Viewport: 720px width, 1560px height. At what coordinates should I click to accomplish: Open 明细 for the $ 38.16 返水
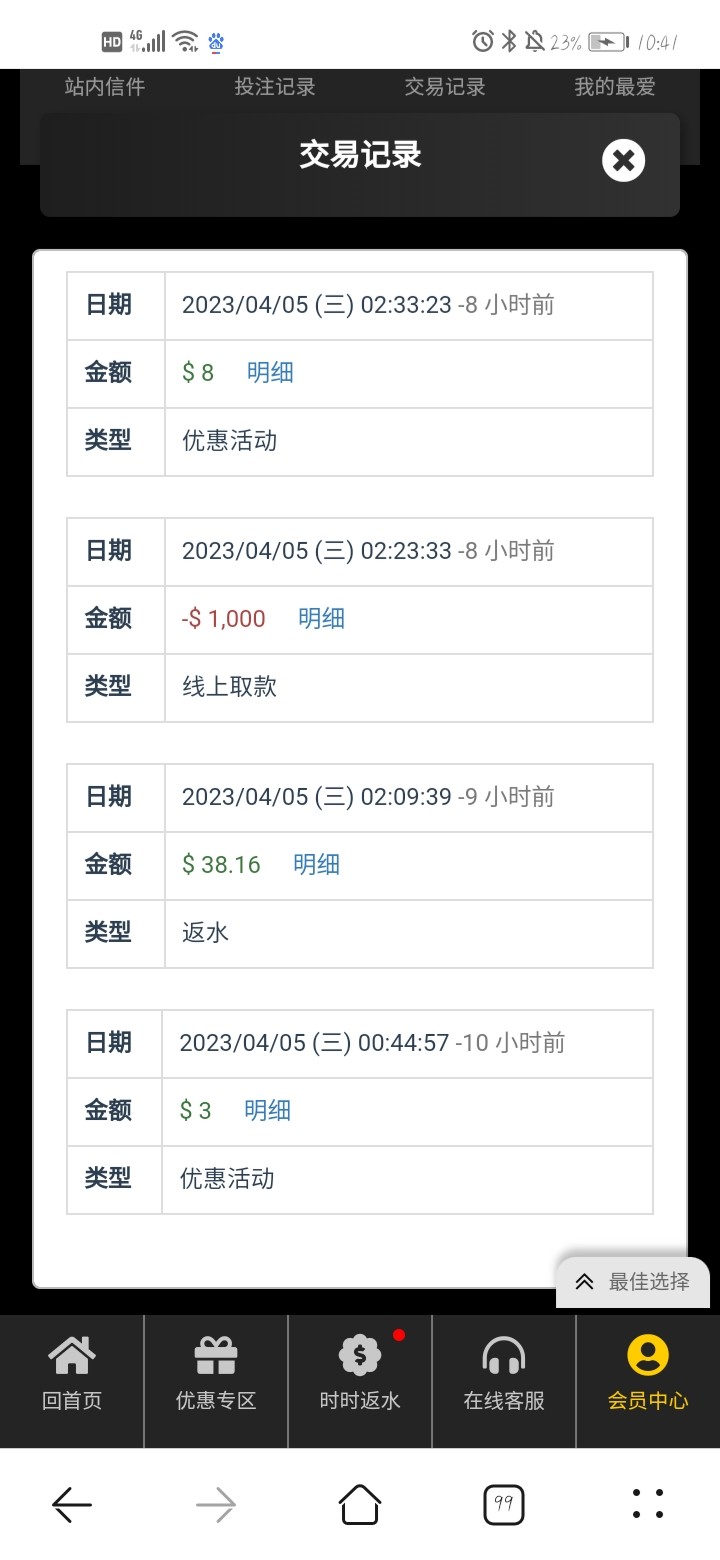[x=316, y=865]
